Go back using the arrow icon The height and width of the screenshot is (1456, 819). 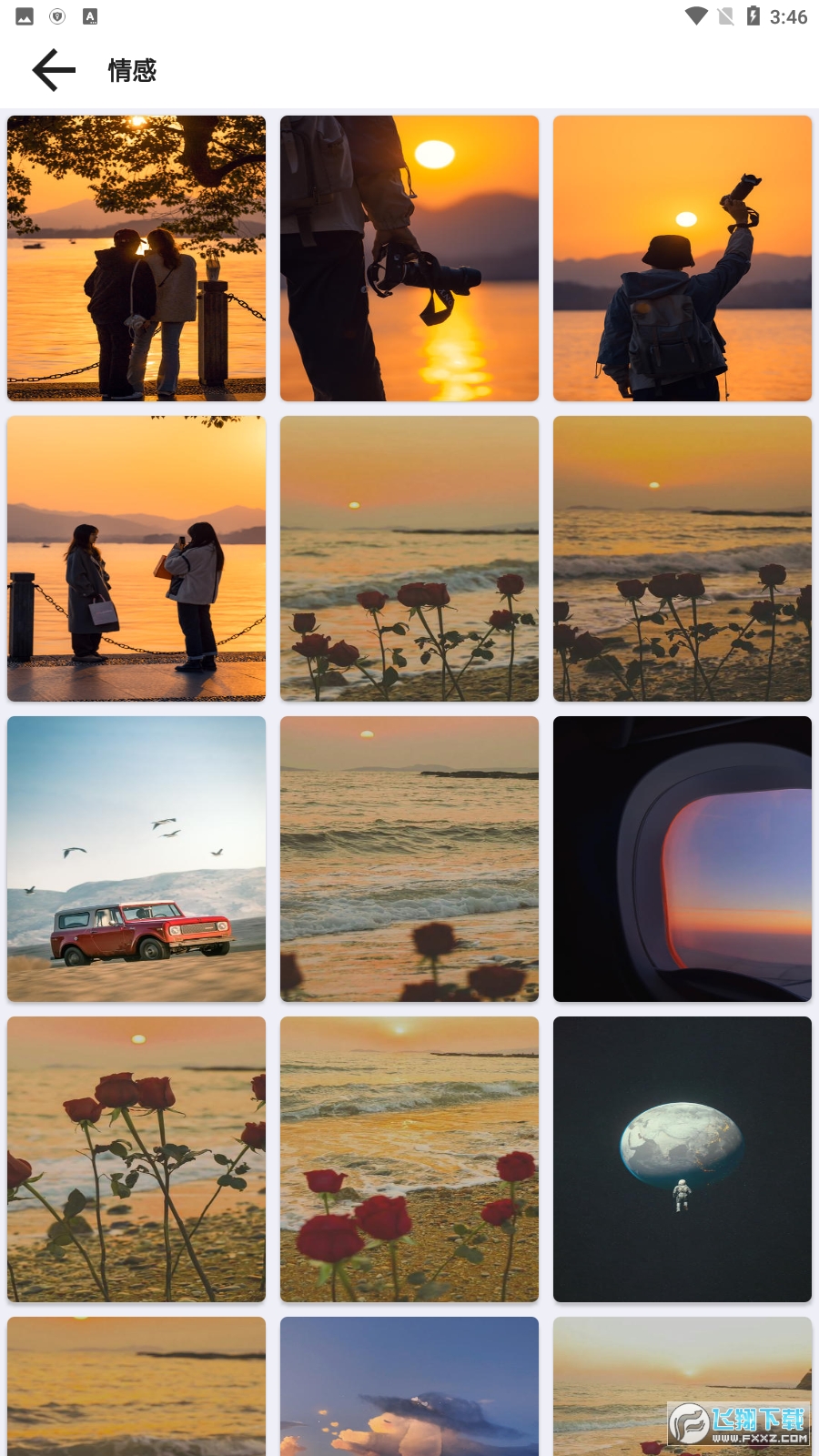tap(54, 70)
